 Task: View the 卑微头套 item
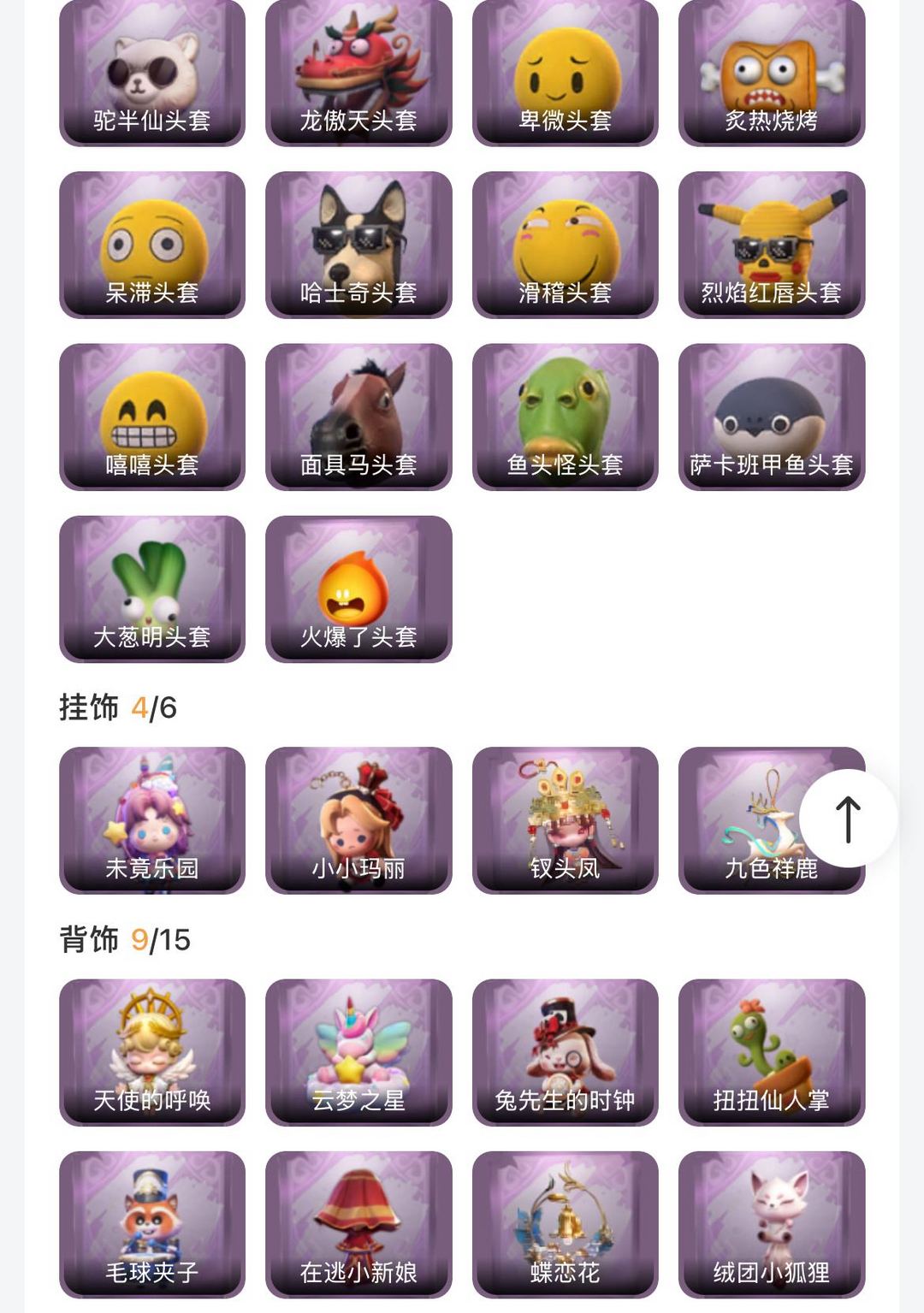click(x=566, y=75)
